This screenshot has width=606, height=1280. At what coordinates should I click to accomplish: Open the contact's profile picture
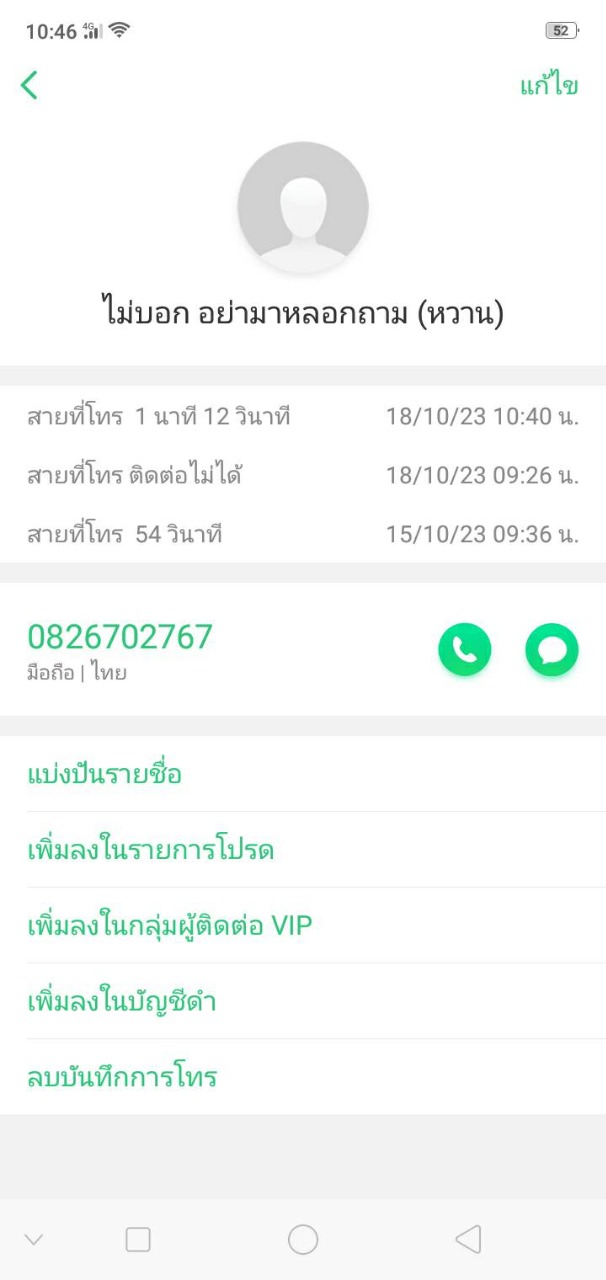[303, 207]
